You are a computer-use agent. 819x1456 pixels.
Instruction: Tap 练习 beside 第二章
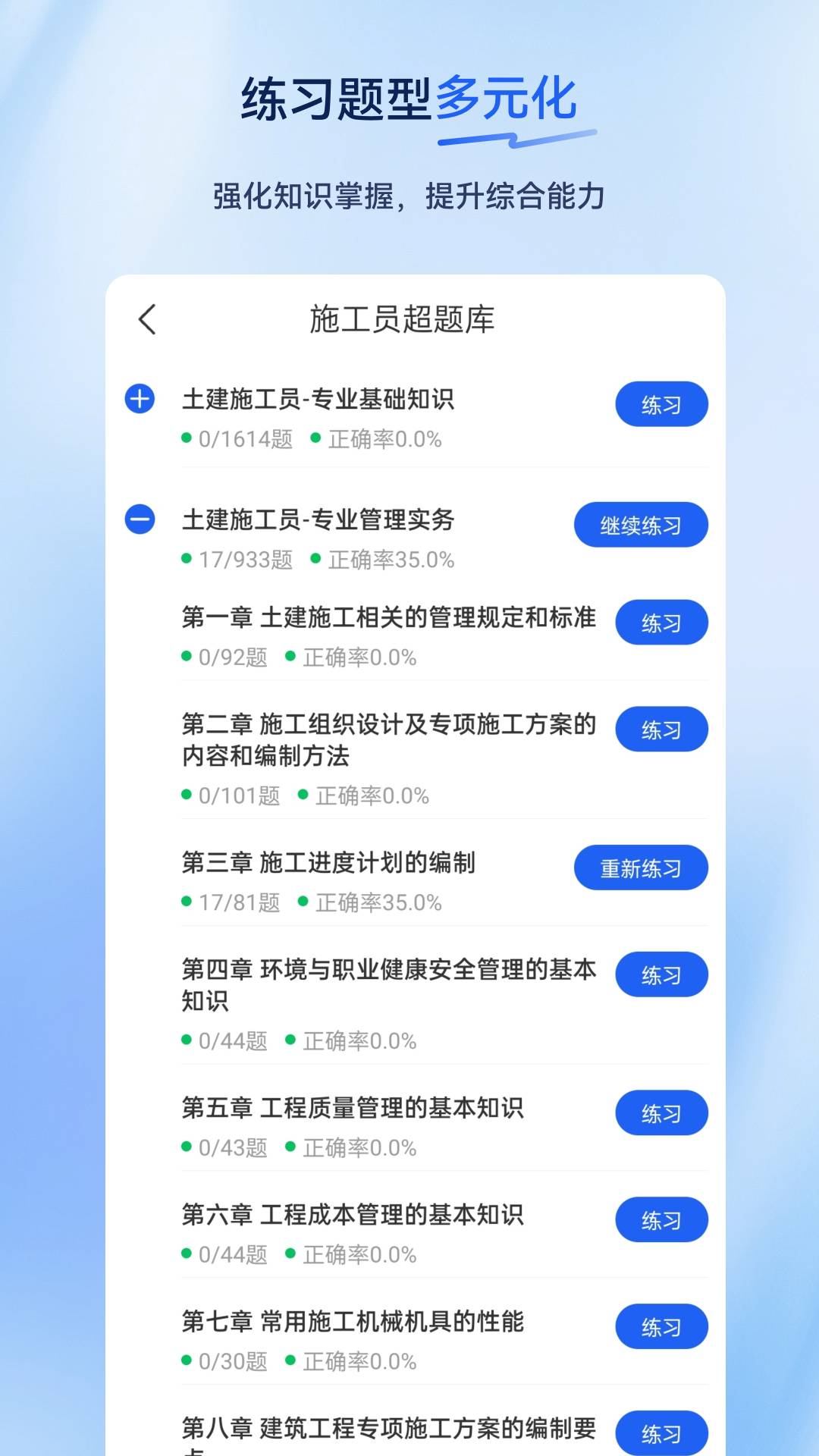pos(661,729)
